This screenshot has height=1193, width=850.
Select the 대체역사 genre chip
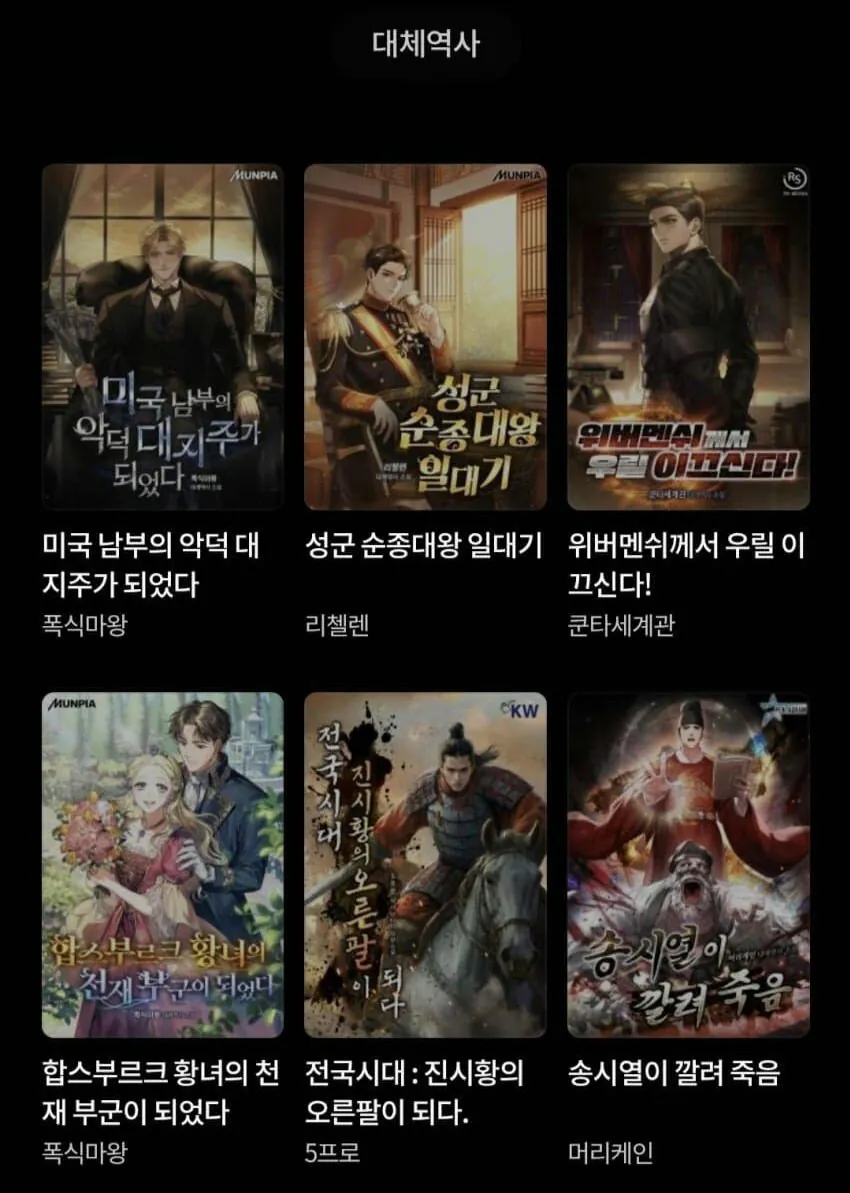pos(425,43)
